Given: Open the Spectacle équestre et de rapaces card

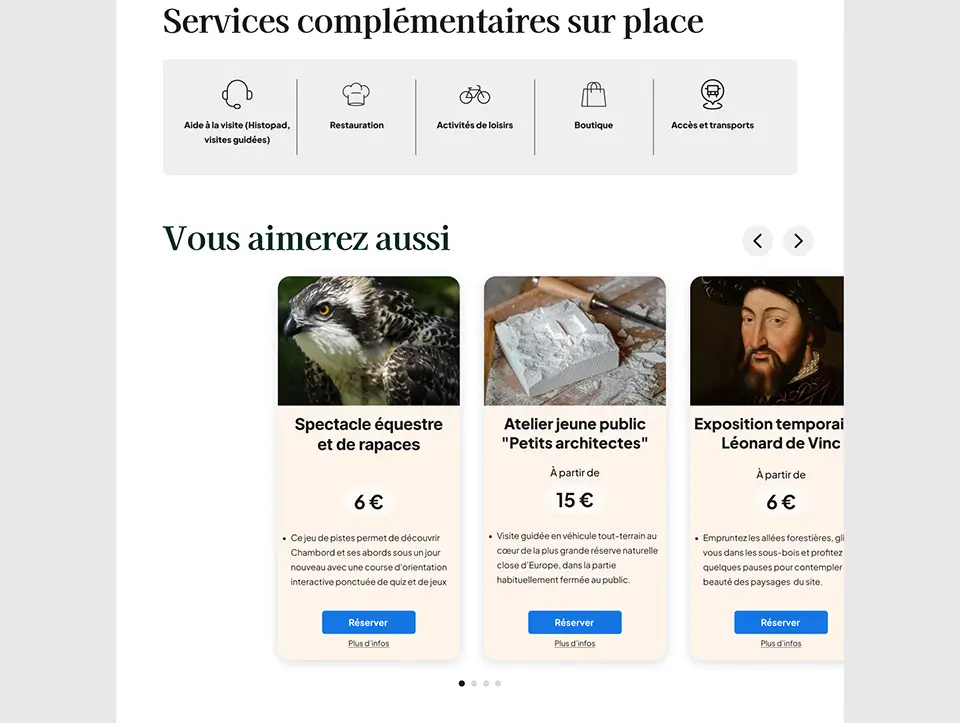Looking at the screenshot, I should coord(368,435).
